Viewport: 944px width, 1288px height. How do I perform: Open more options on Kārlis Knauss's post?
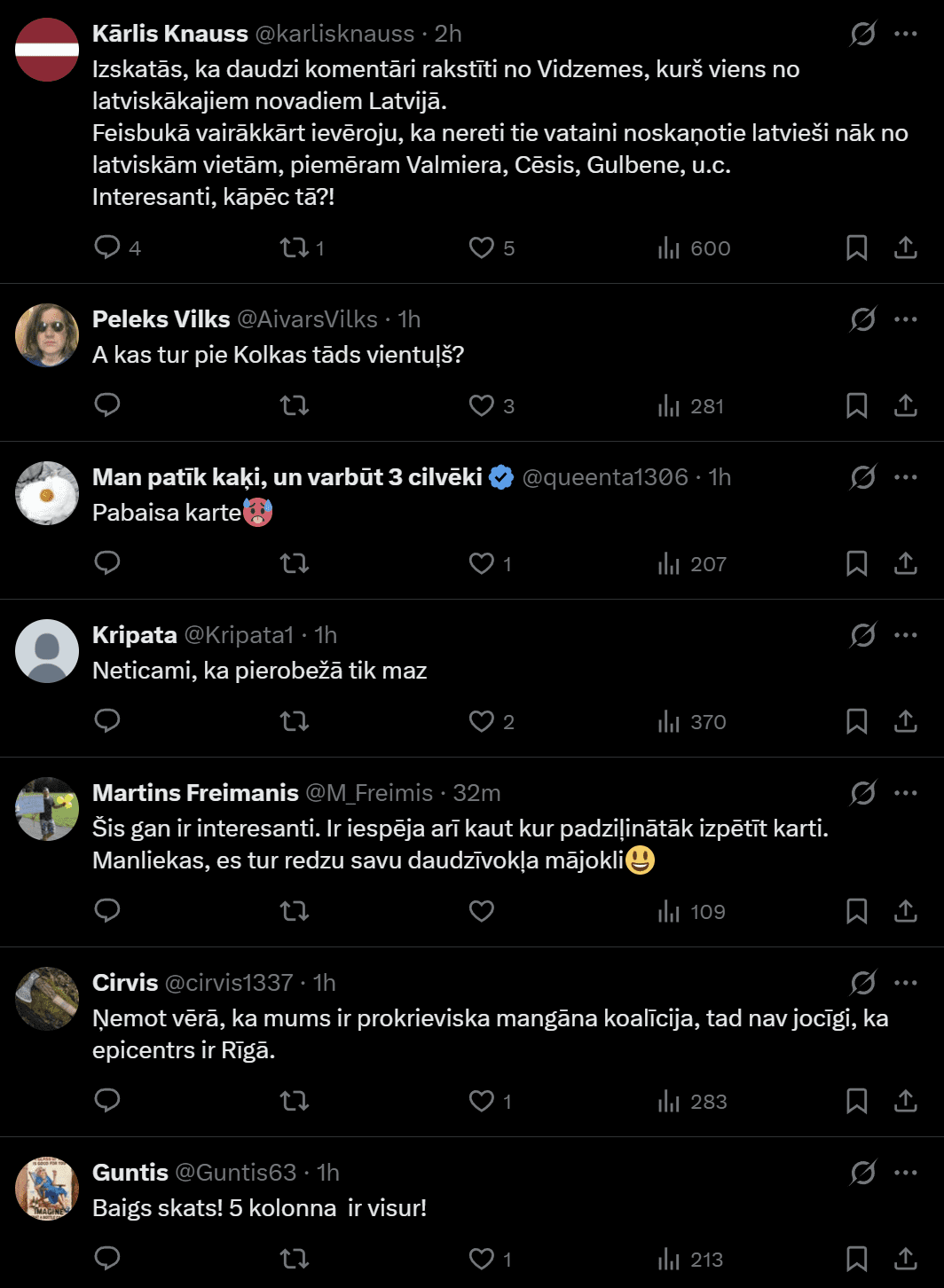pyautogui.click(x=905, y=34)
